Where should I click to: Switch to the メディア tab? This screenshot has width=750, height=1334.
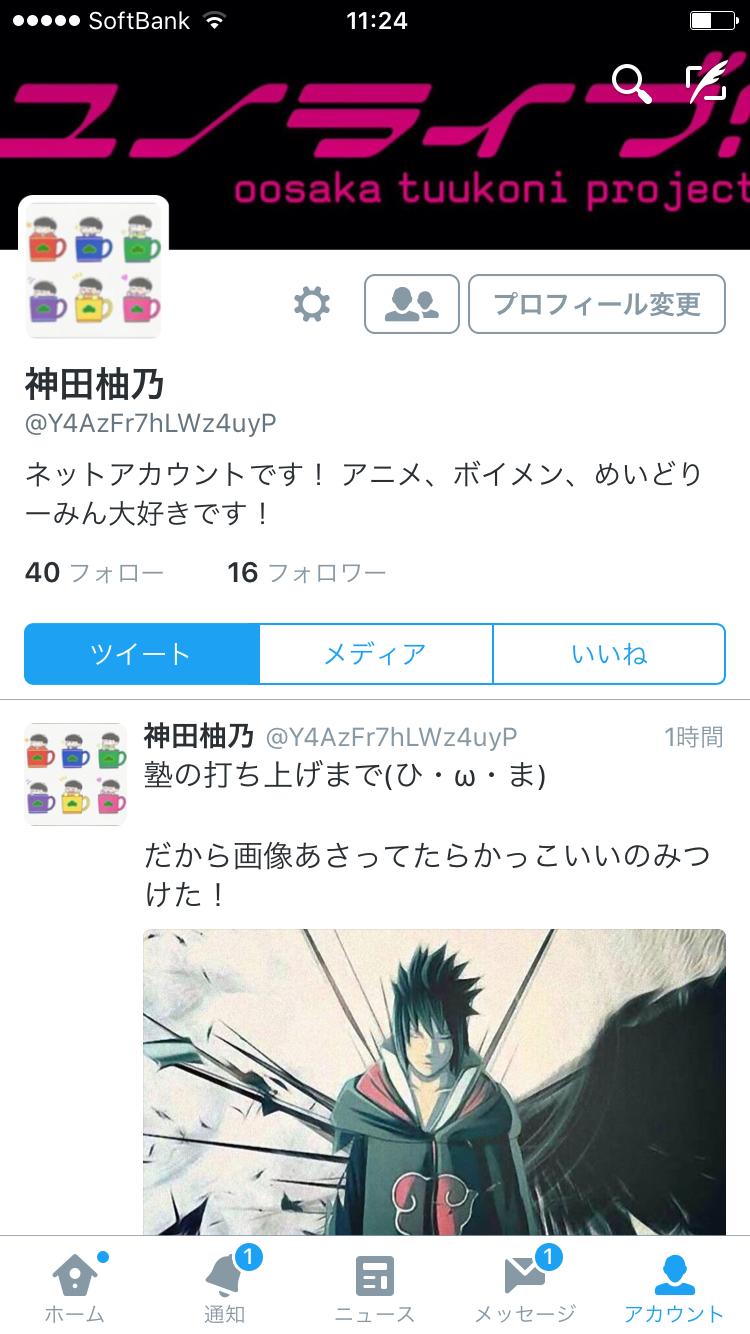pos(375,654)
